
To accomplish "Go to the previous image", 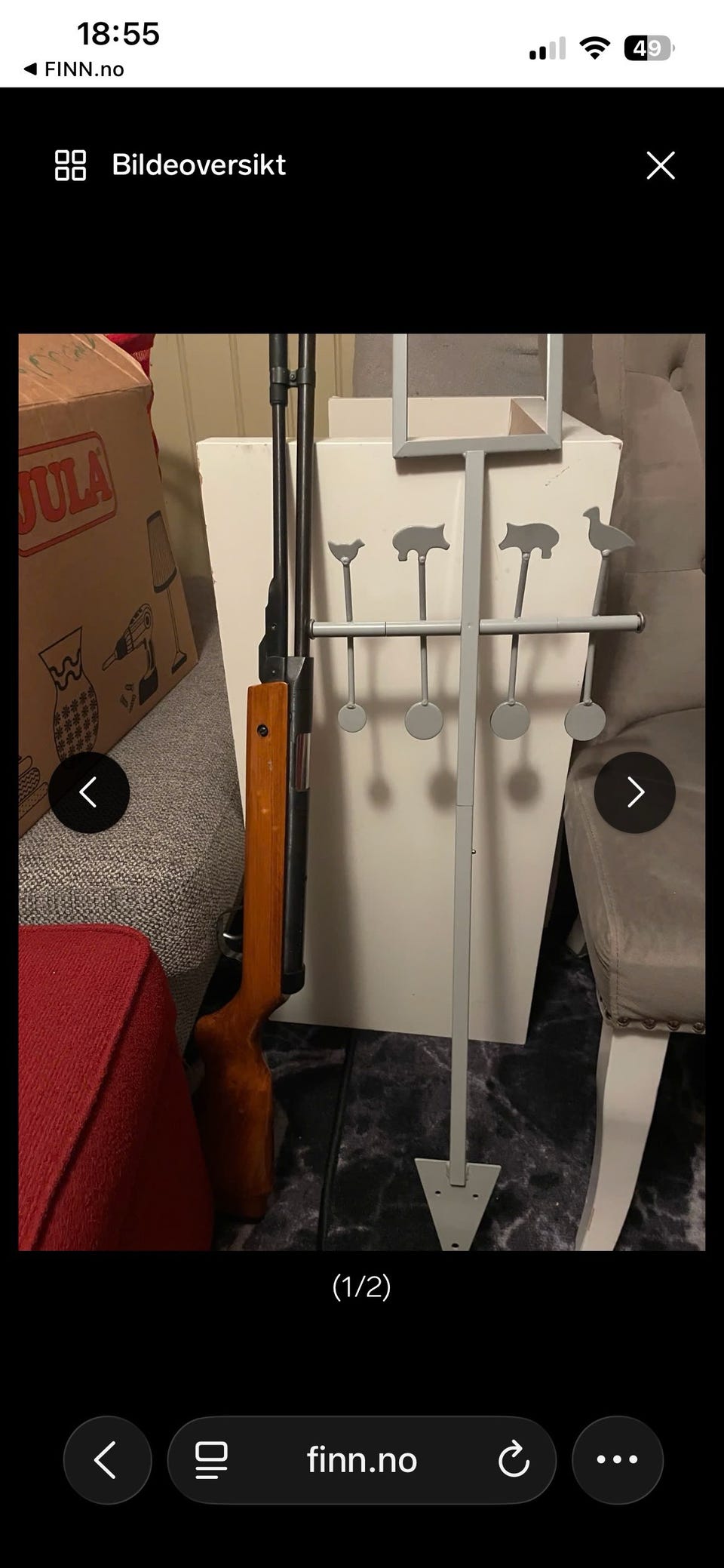I will (x=89, y=792).
